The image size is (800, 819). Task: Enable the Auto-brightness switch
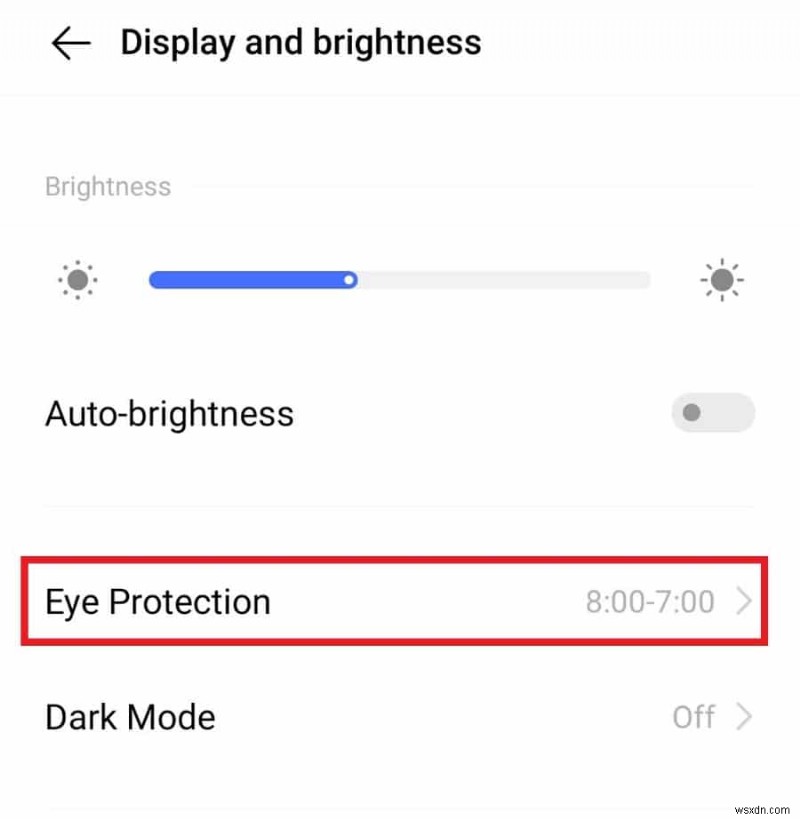point(712,413)
